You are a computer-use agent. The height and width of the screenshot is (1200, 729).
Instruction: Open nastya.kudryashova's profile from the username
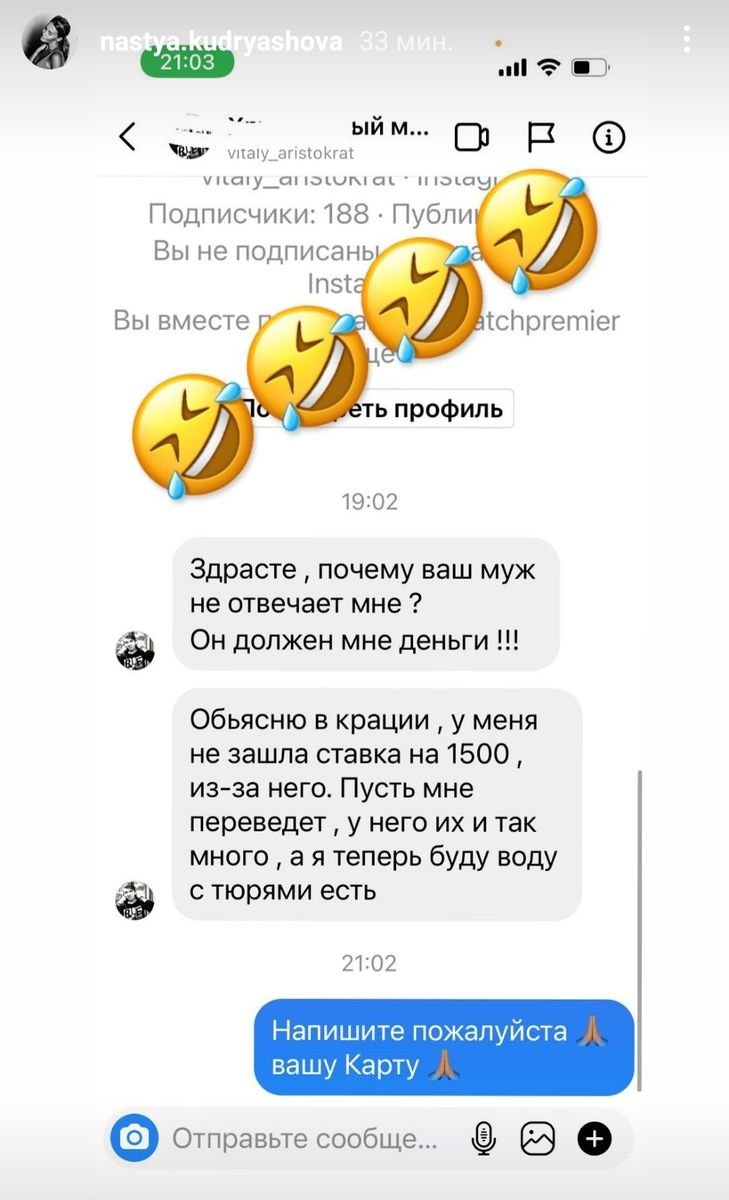221,42
